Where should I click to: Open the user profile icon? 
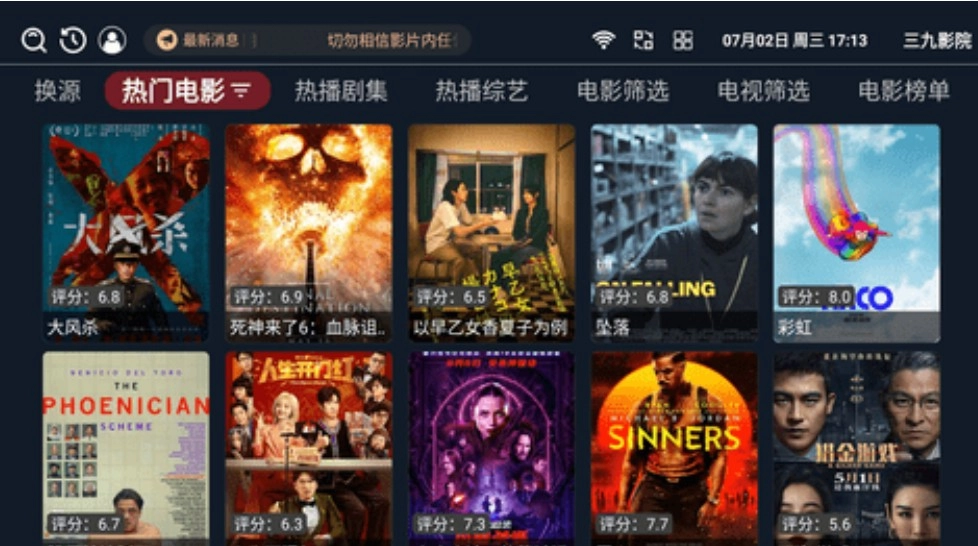[x=112, y=40]
